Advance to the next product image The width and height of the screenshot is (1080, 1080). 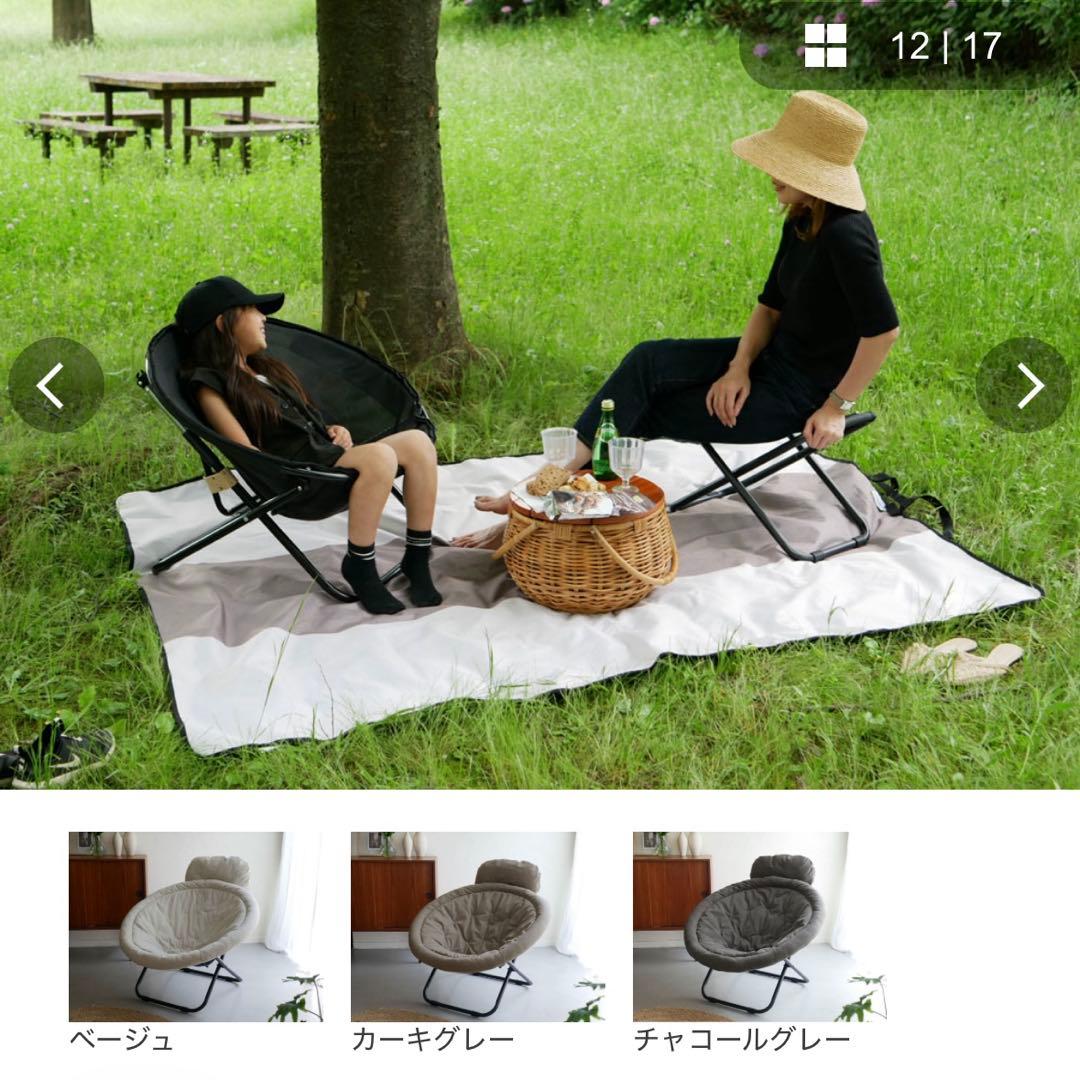tap(1023, 385)
